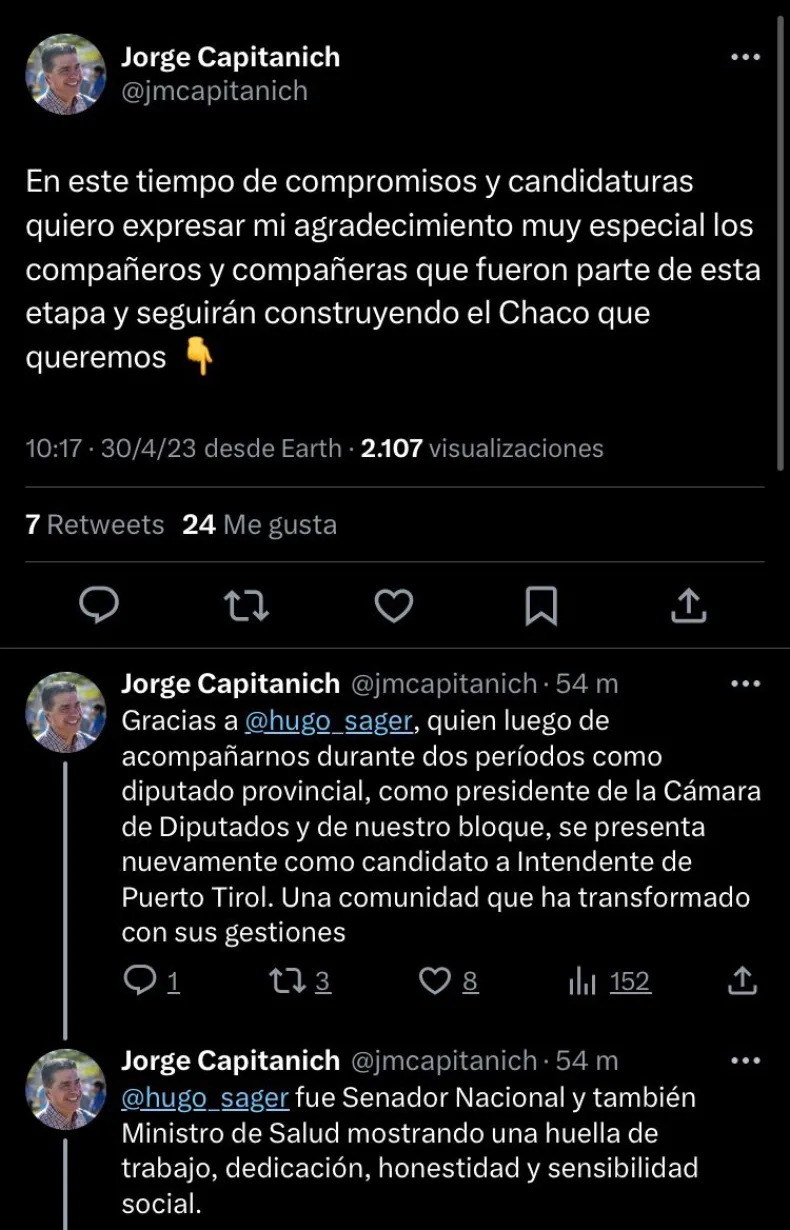790x1230 pixels.
Task: Comment on the Gracias a hugo_sager reply
Action: click(139, 982)
